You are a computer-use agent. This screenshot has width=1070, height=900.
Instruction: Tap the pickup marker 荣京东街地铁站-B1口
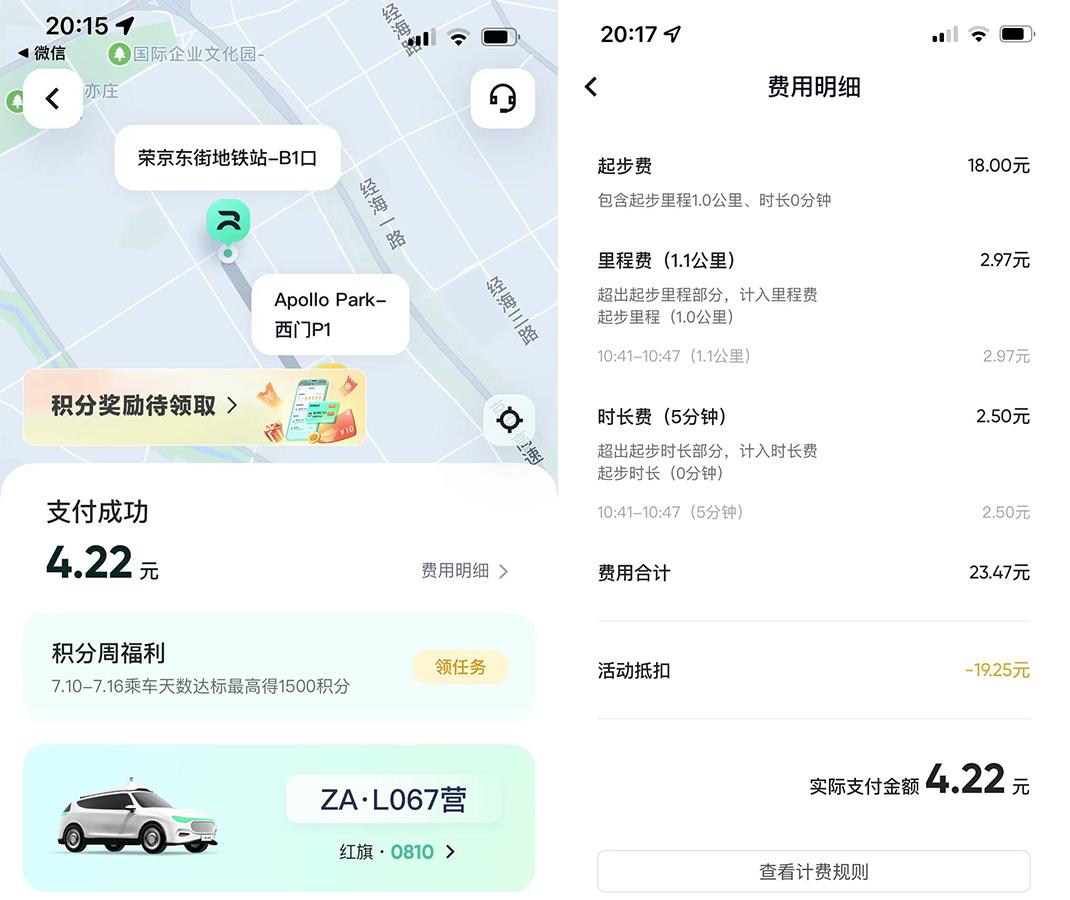(x=227, y=158)
